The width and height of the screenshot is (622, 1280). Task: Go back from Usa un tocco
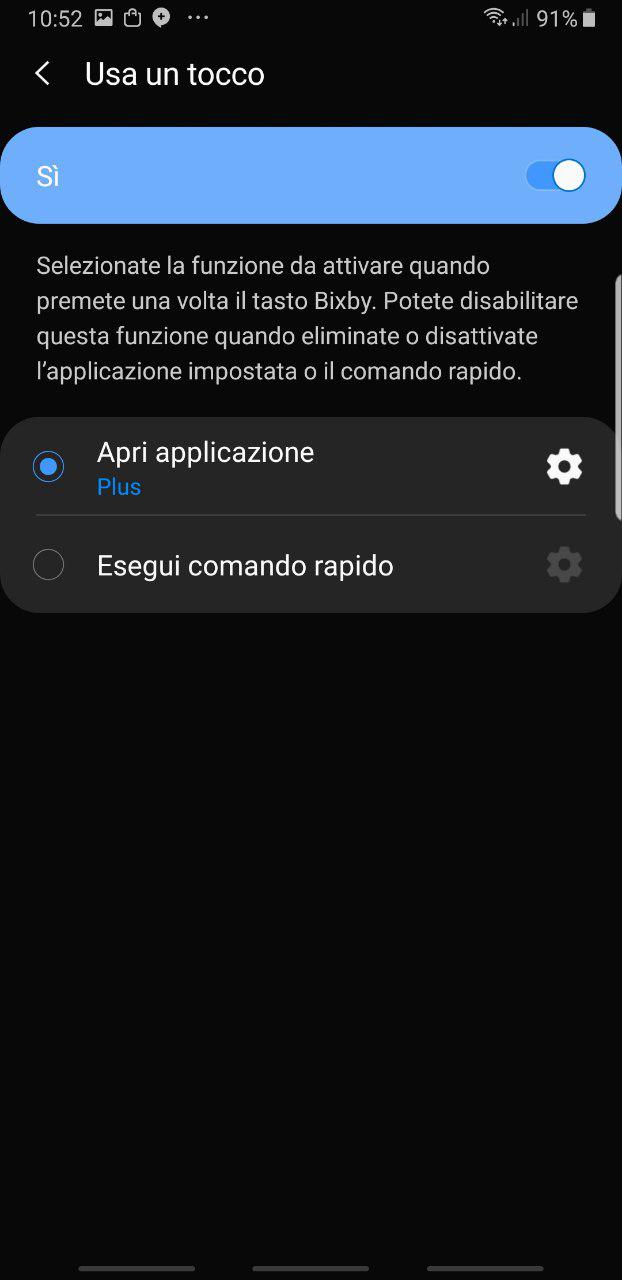pos(42,74)
